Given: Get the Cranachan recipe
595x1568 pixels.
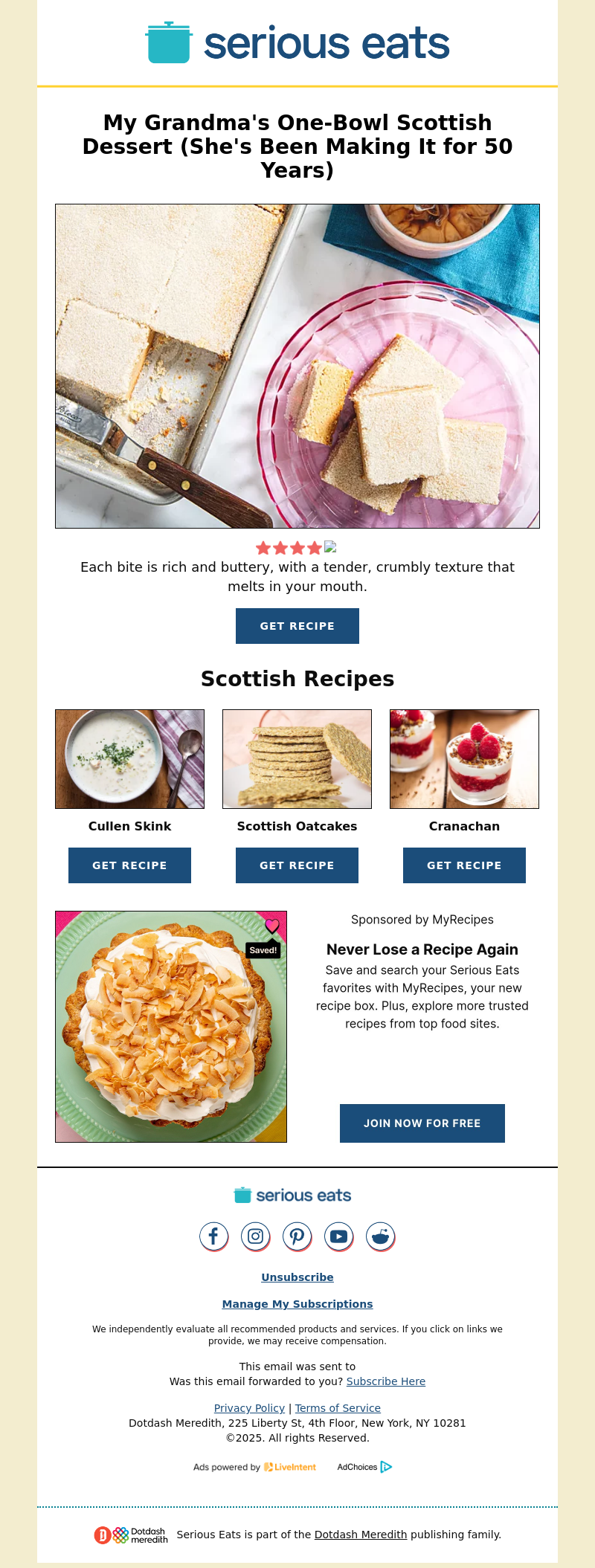Looking at the screenshot, I should [x=464, y=865].
